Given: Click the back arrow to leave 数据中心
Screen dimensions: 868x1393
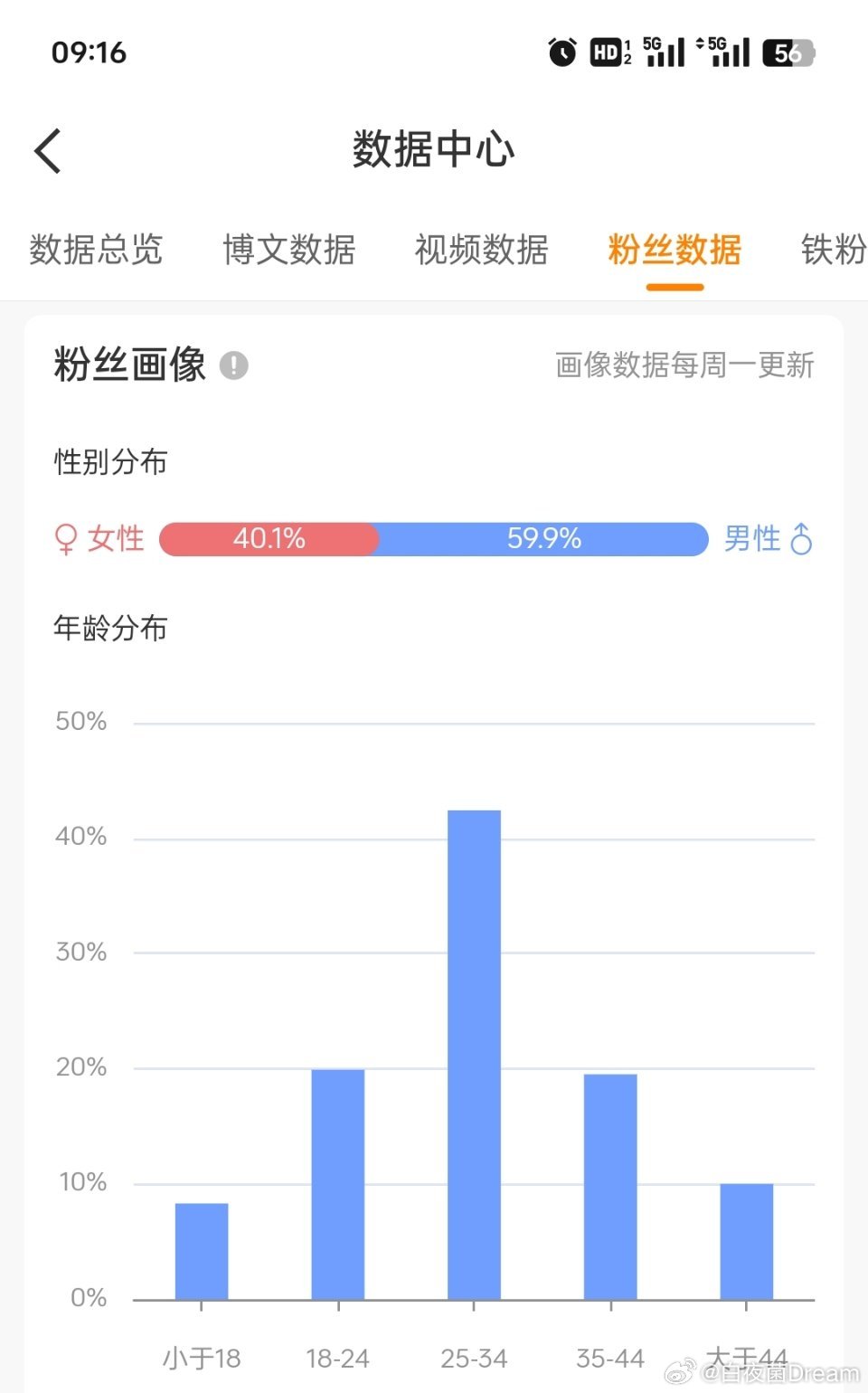Looking at the screenshot, I should [47, 149].
